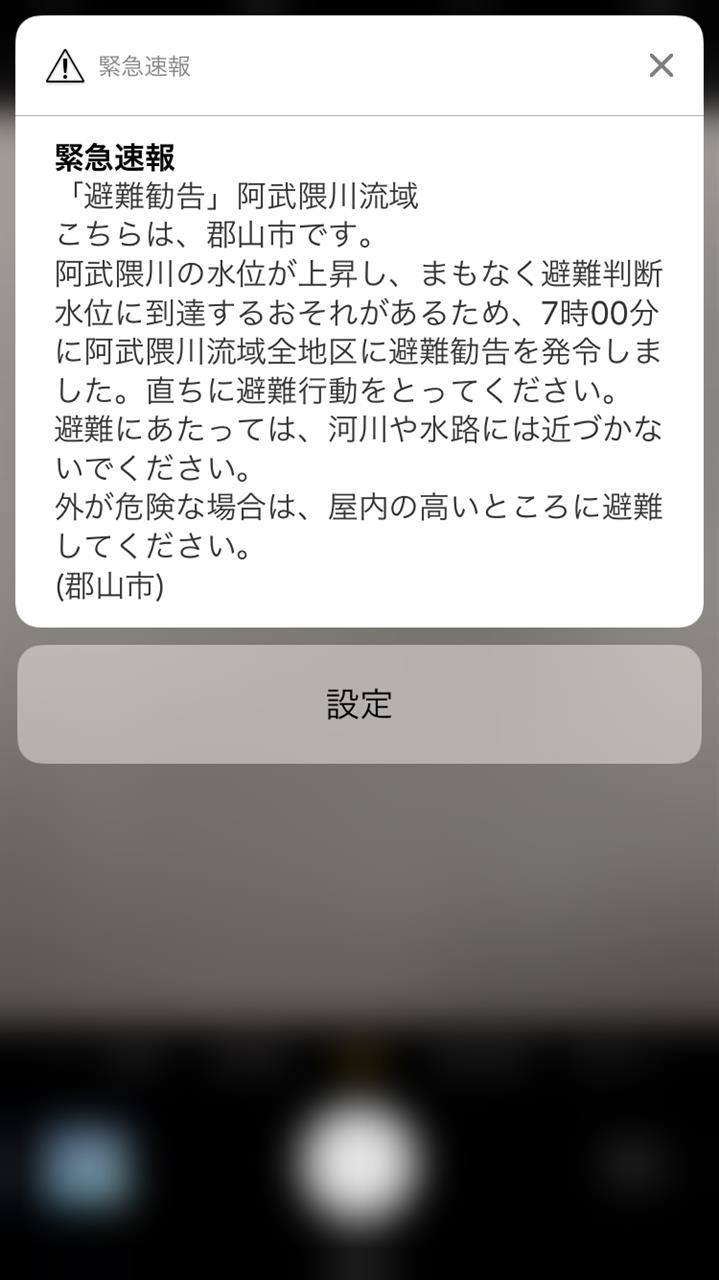Dismiss the emergency alert with the X
The width and height of the screenshot is (719, 1280).
[661, 66]
